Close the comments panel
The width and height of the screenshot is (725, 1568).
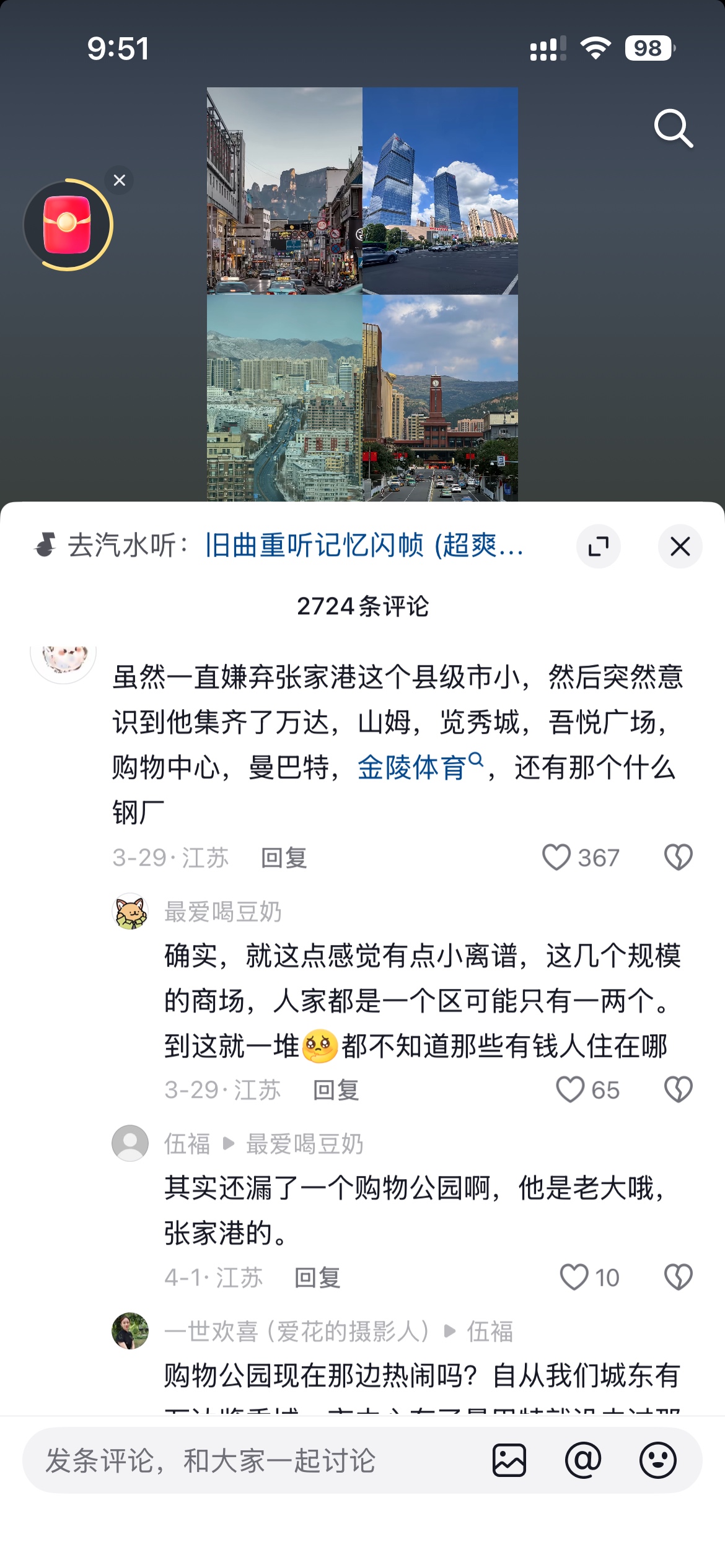click(680, 546)
